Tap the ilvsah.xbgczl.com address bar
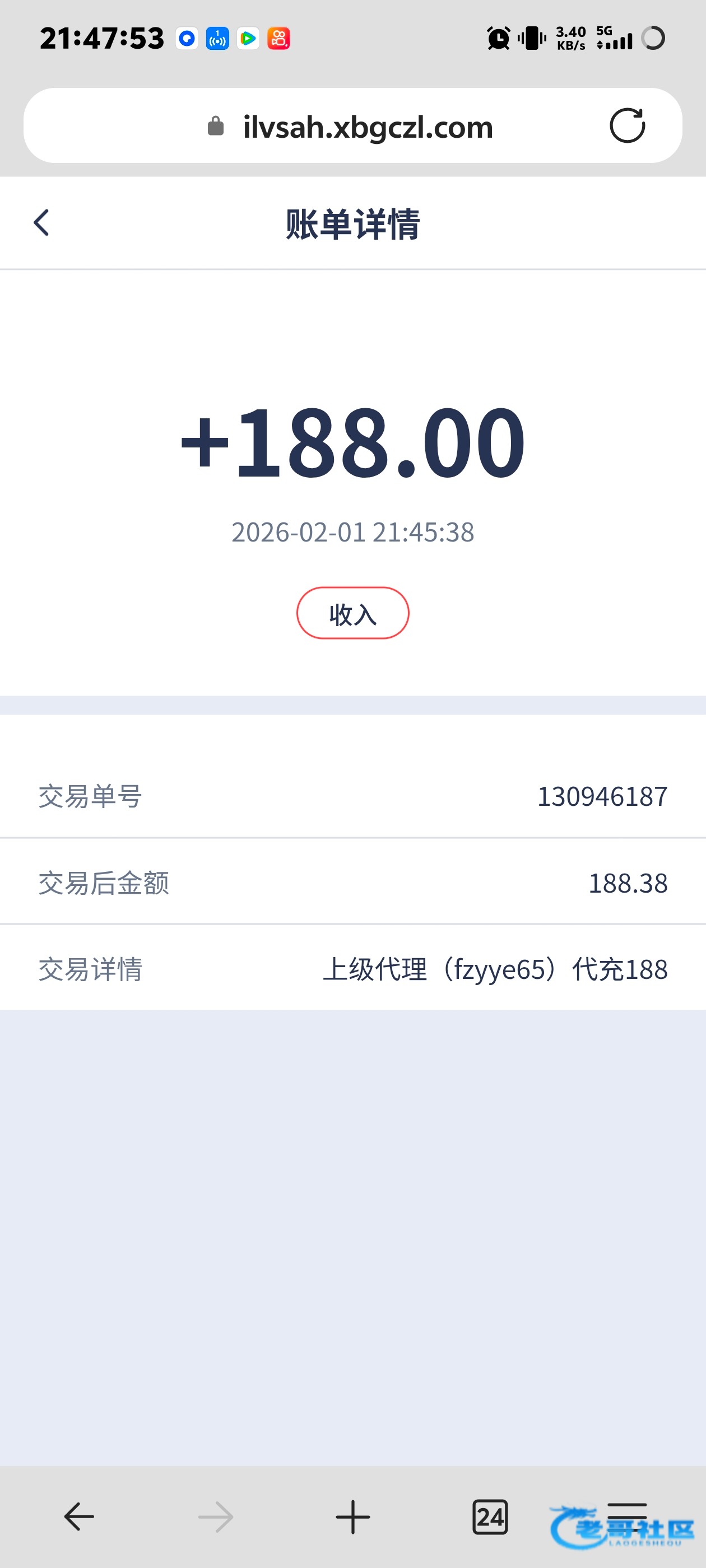The width and height of the screenshot is (706, 1568). tap(368, 127)
